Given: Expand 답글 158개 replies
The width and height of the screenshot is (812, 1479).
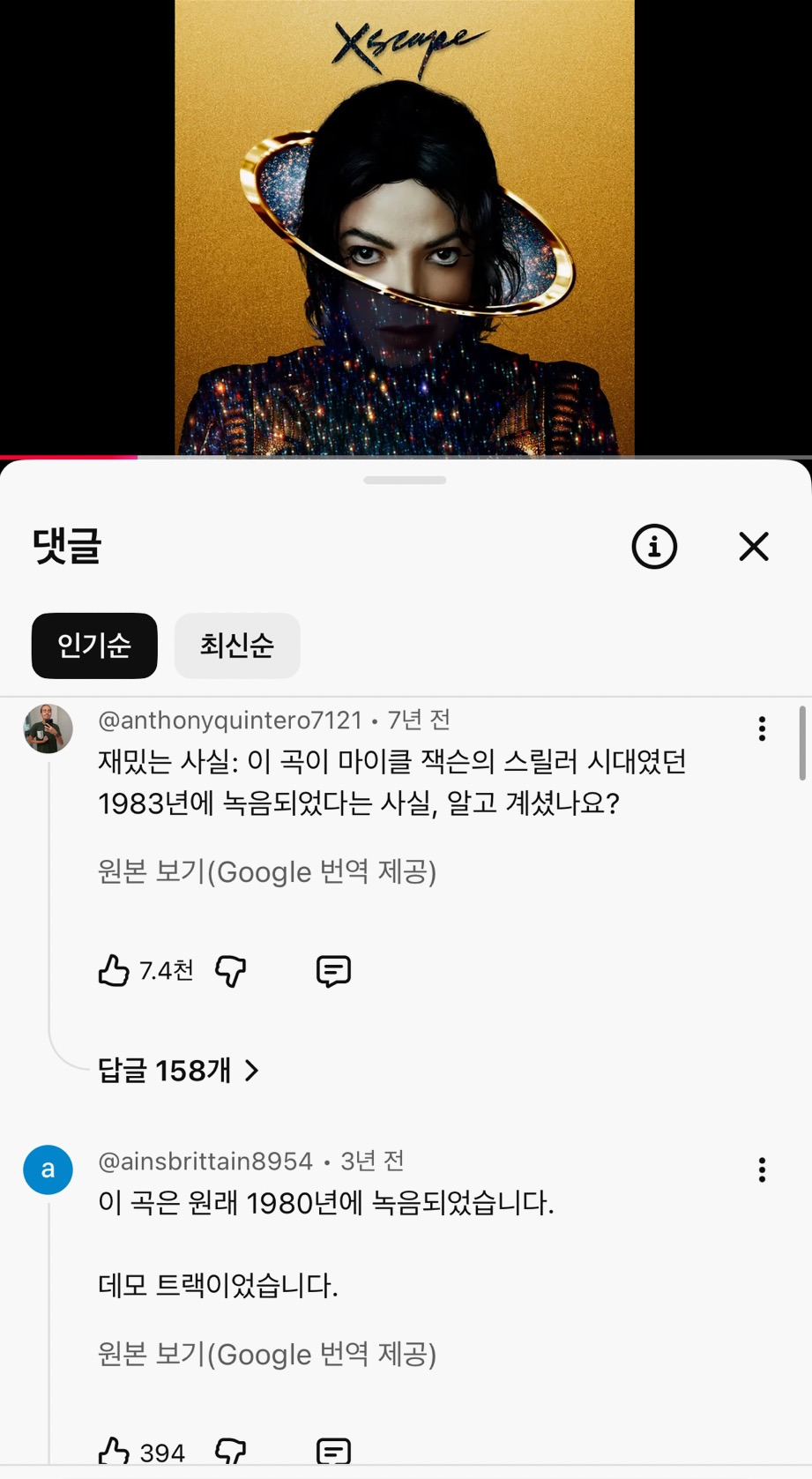Looking at the screenshot, I should 178,1071.
